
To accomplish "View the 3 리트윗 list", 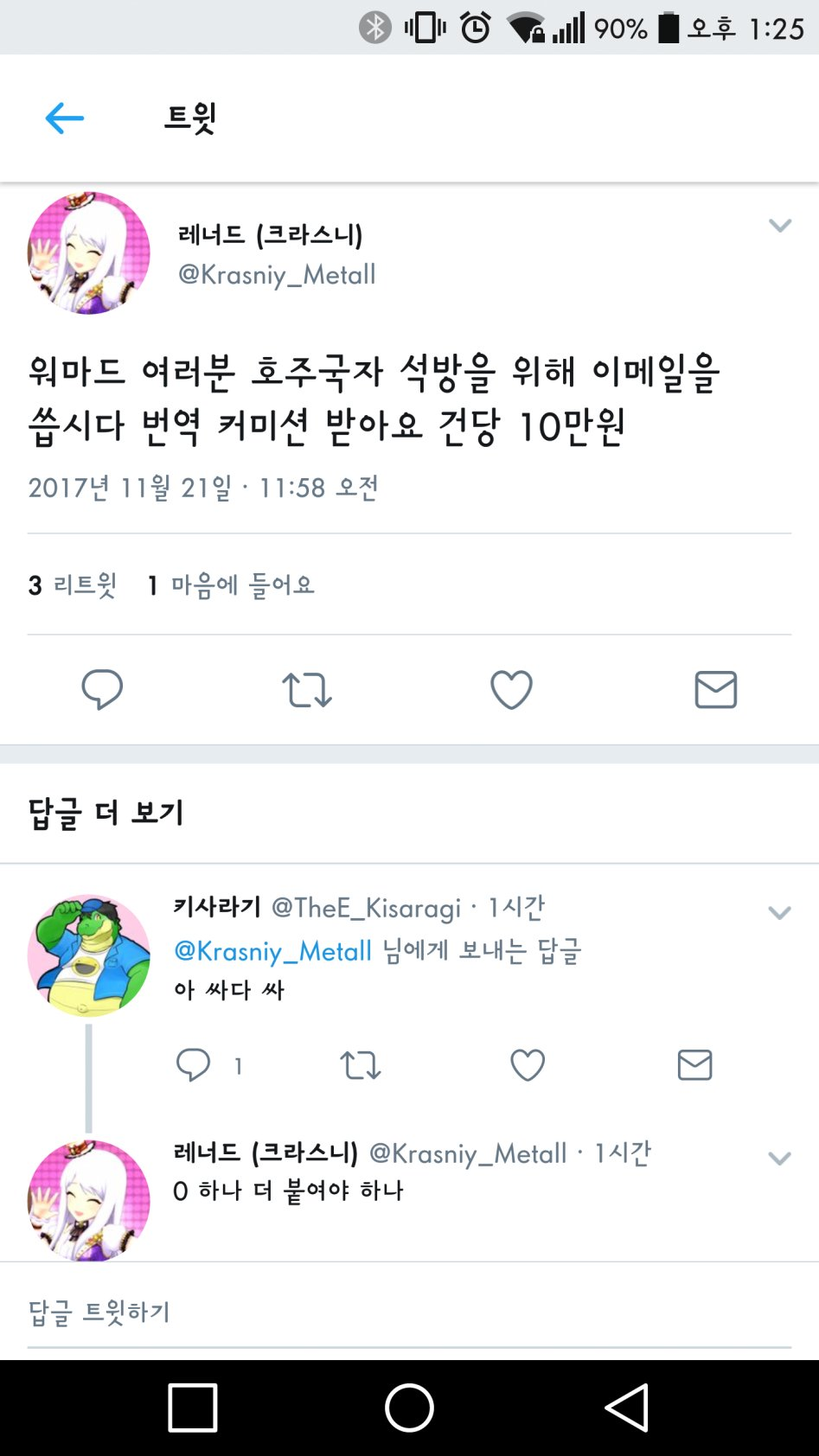I will tap(73, 585).
